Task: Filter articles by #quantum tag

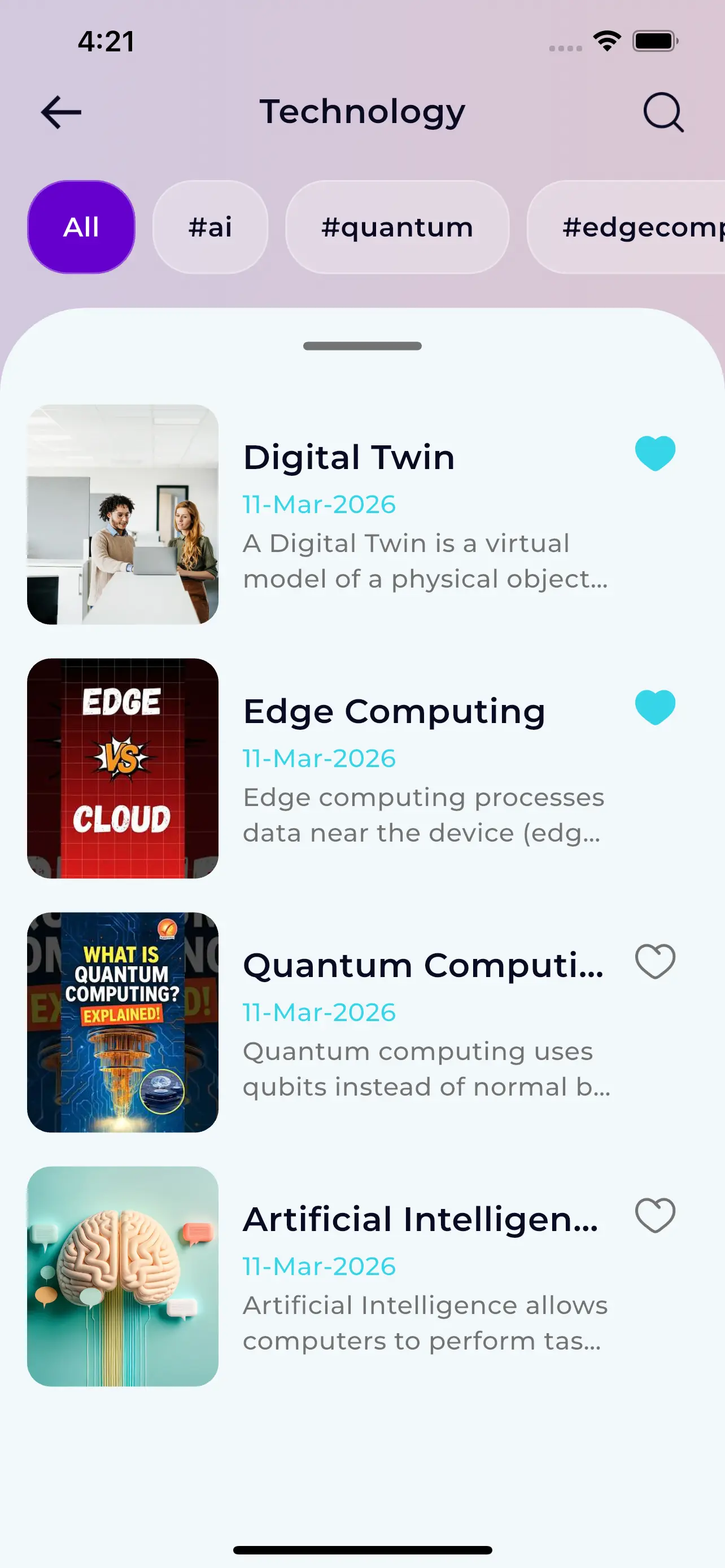Action: [397, 227]
